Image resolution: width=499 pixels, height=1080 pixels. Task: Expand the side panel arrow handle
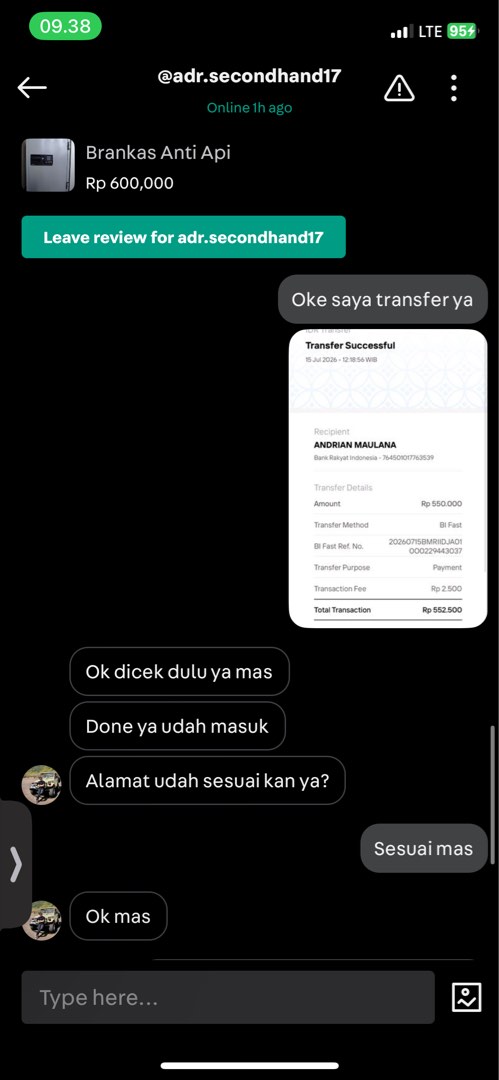(x=15, y=864)
